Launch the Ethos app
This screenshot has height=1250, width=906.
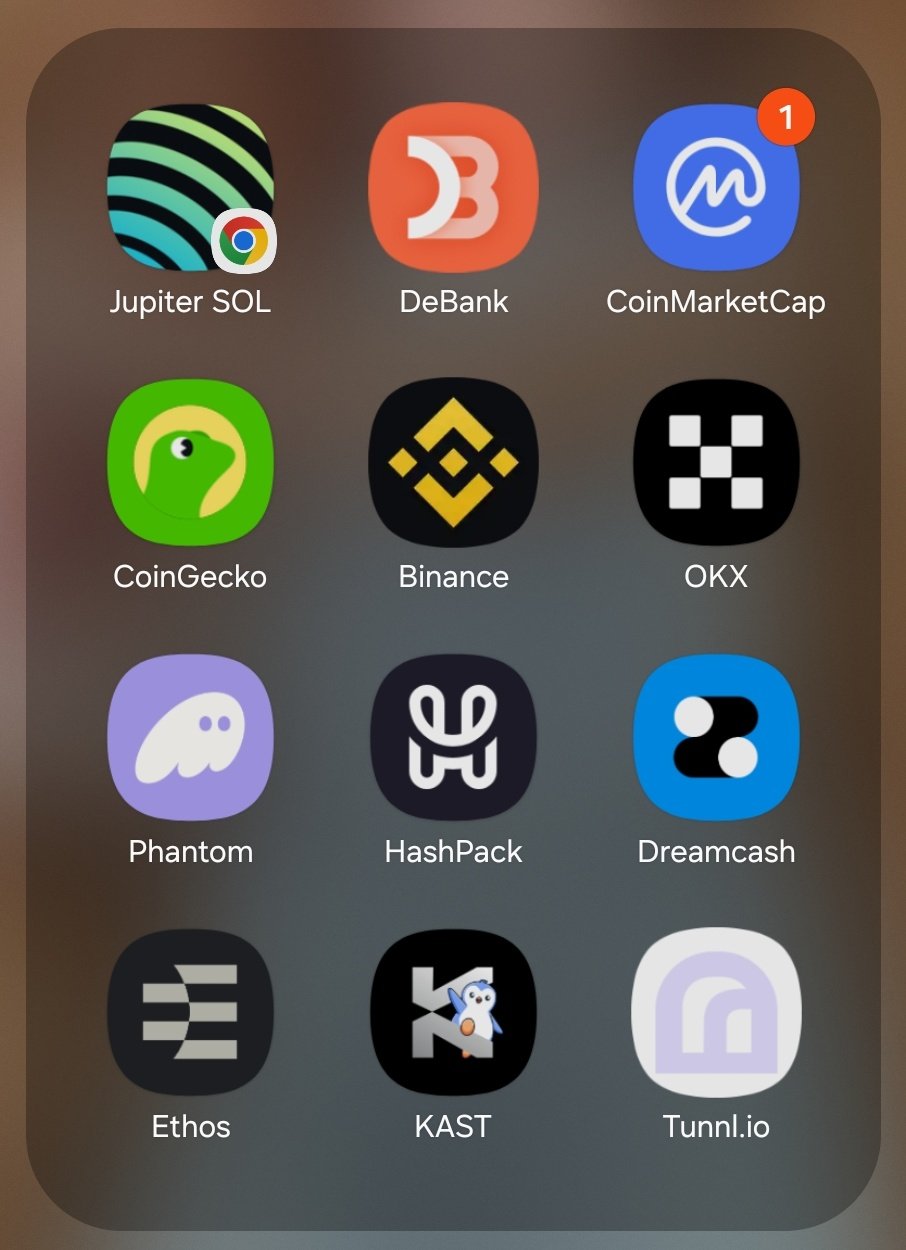[190, 1012]
